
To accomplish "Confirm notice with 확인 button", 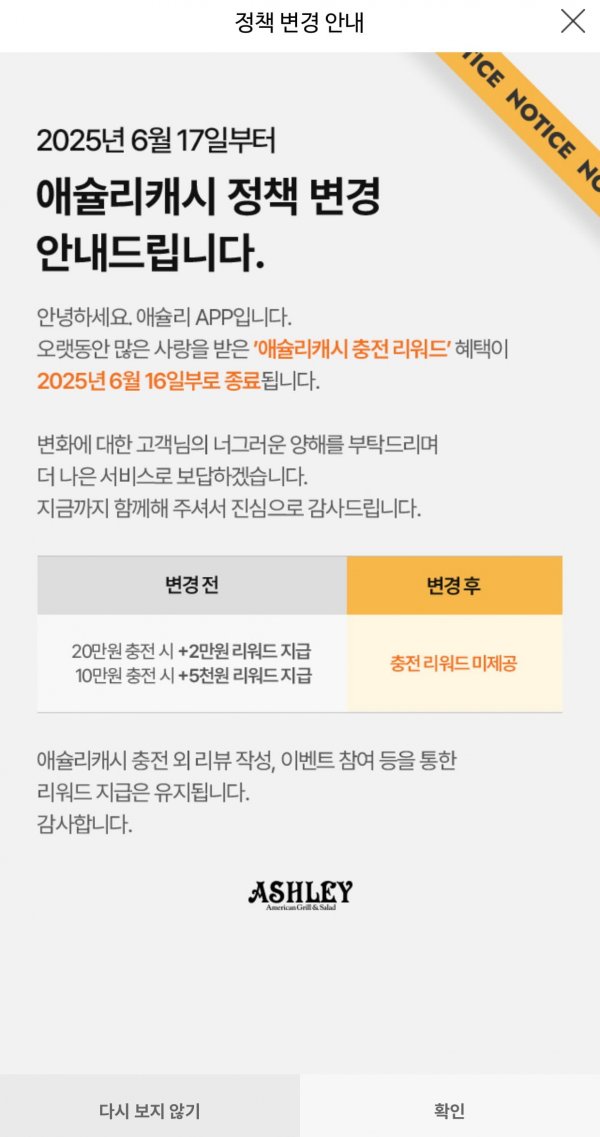I will [449, 1110].
